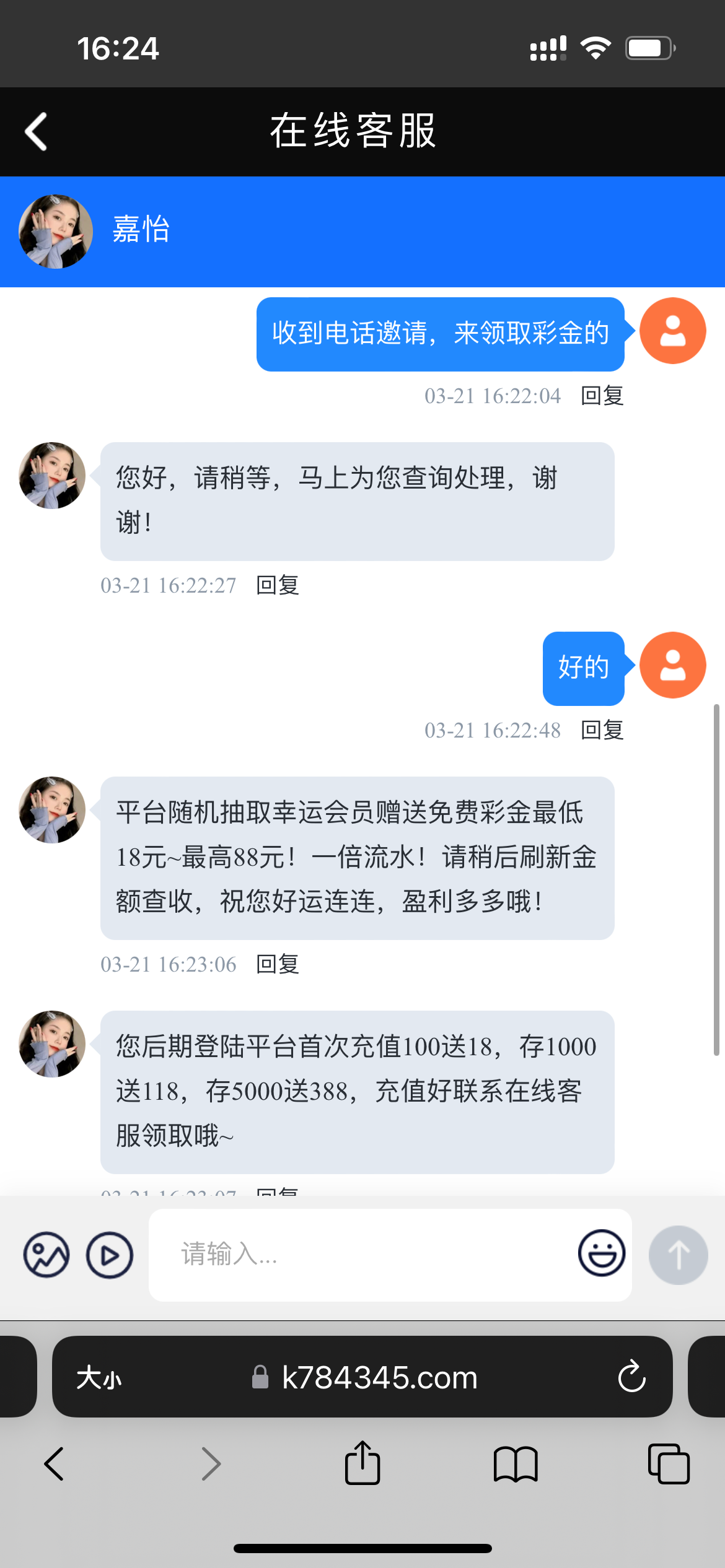Share this page from the browser
This screenshot has width=725, height=1568.
coord(362,1464)
